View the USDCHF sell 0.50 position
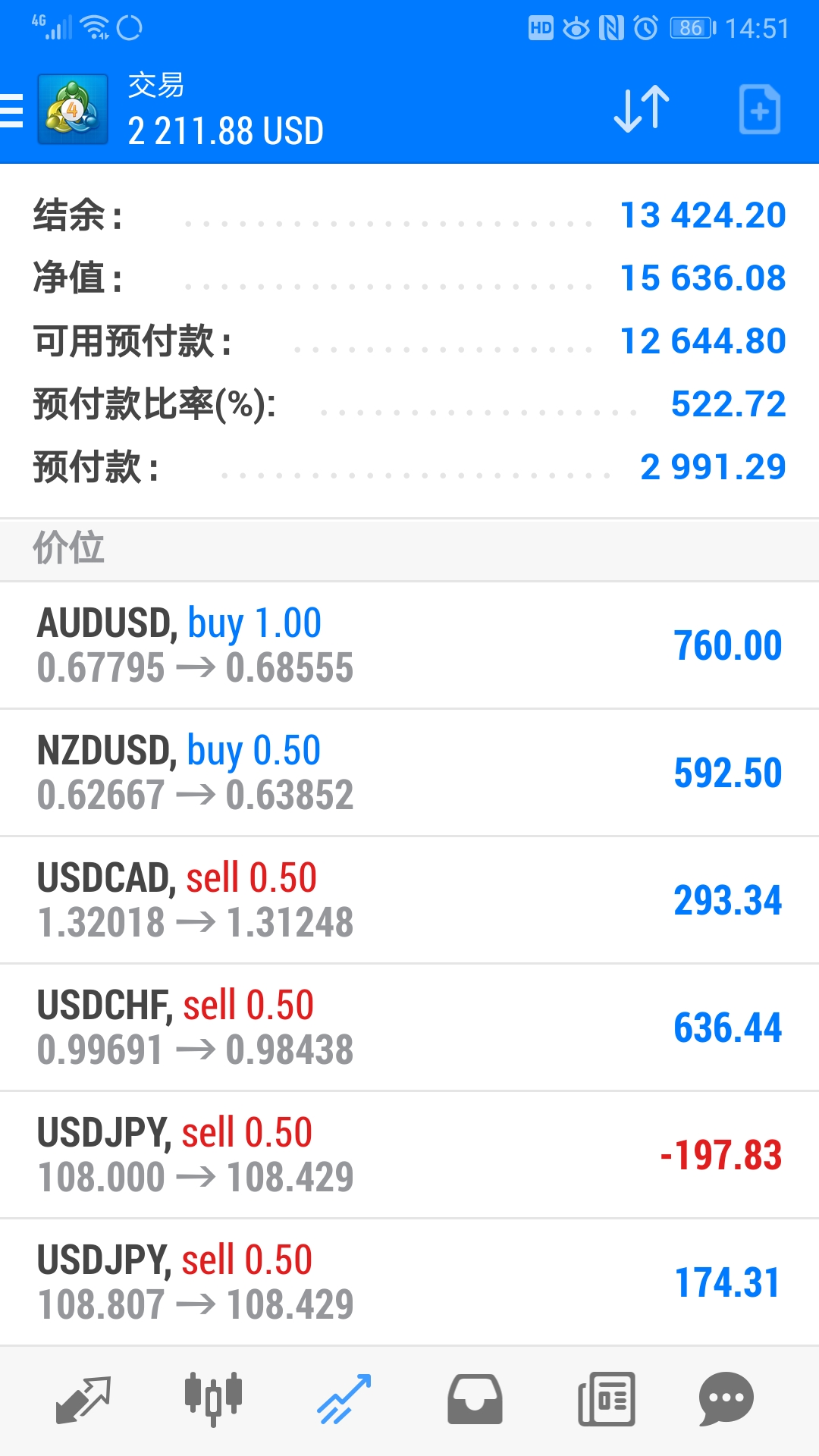Viewport: 819px width, 1456px height. [x=409, y=1028]
